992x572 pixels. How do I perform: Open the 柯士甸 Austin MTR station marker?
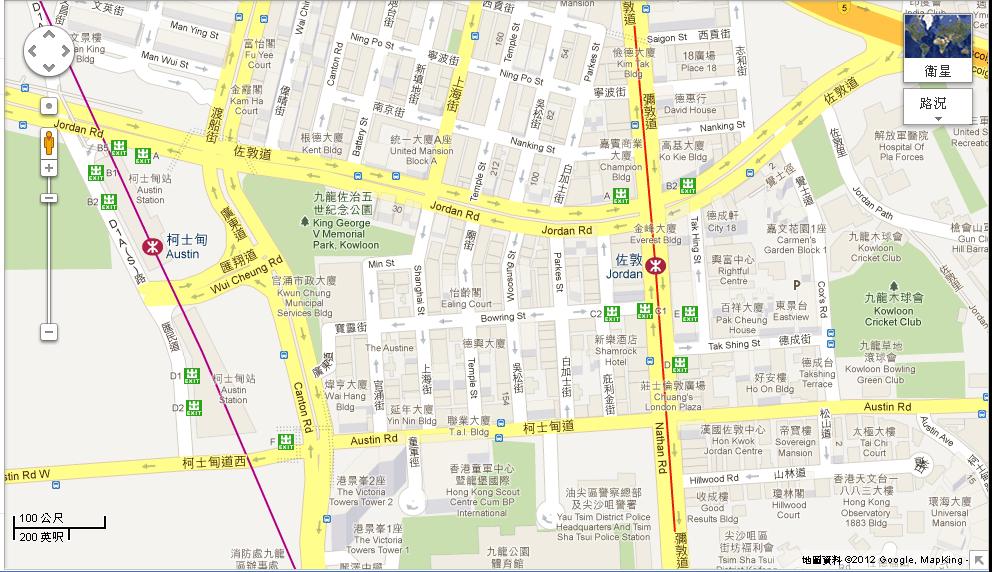pos(154,246)
